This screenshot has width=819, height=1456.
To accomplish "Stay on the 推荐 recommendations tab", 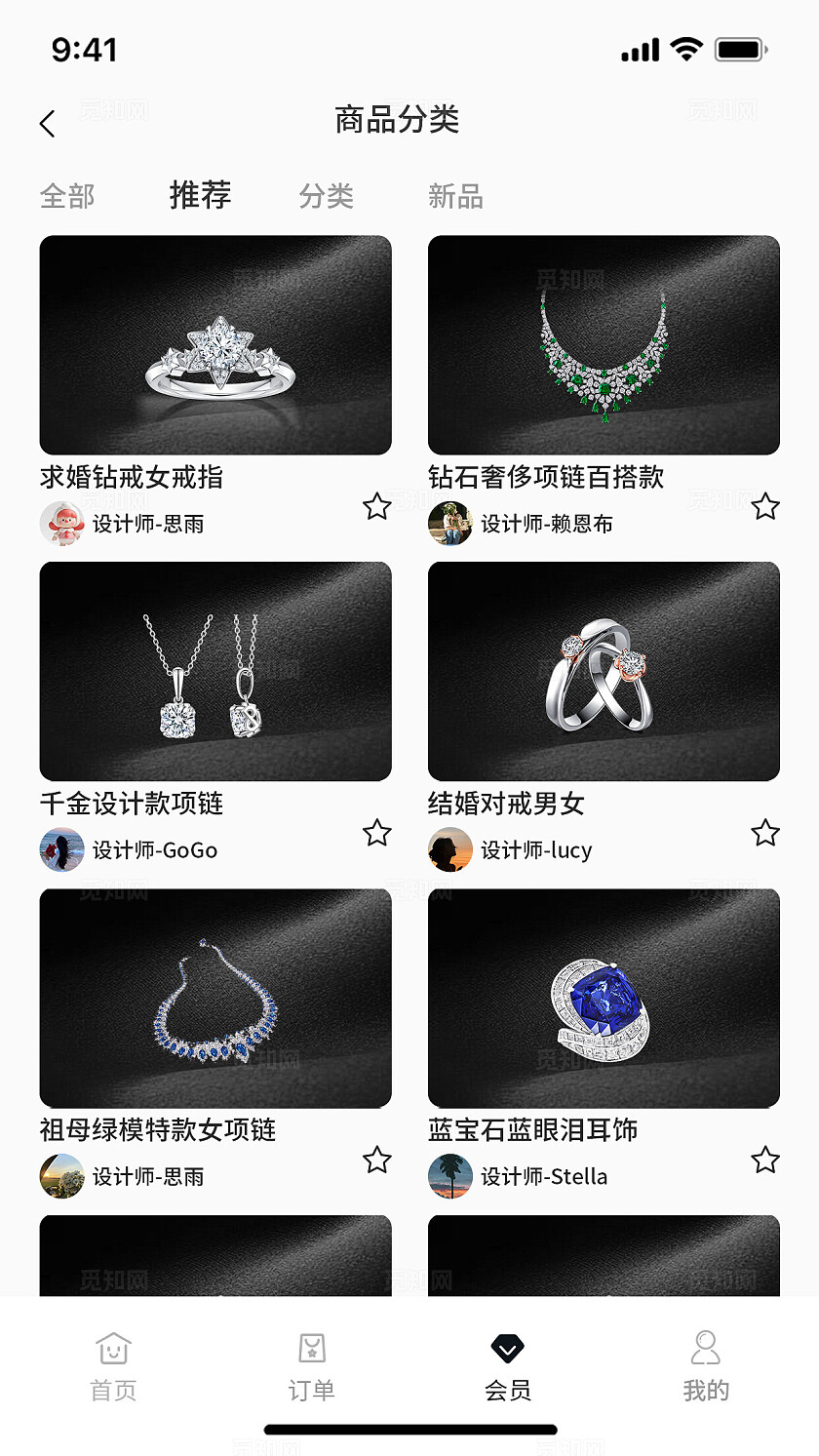I will (x=198, y=195).
